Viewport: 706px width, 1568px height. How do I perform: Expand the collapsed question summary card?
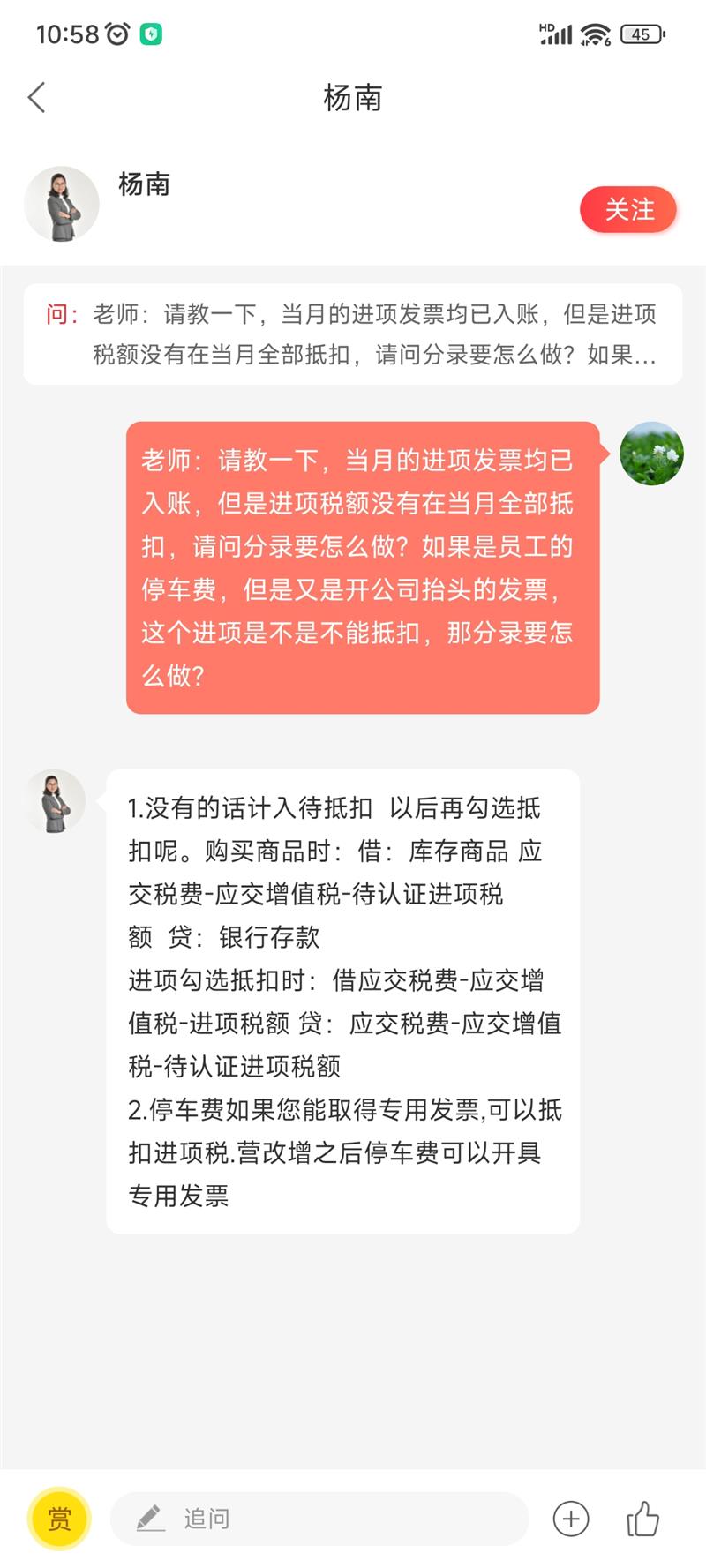pyautogui.click(x=353, y=334)
